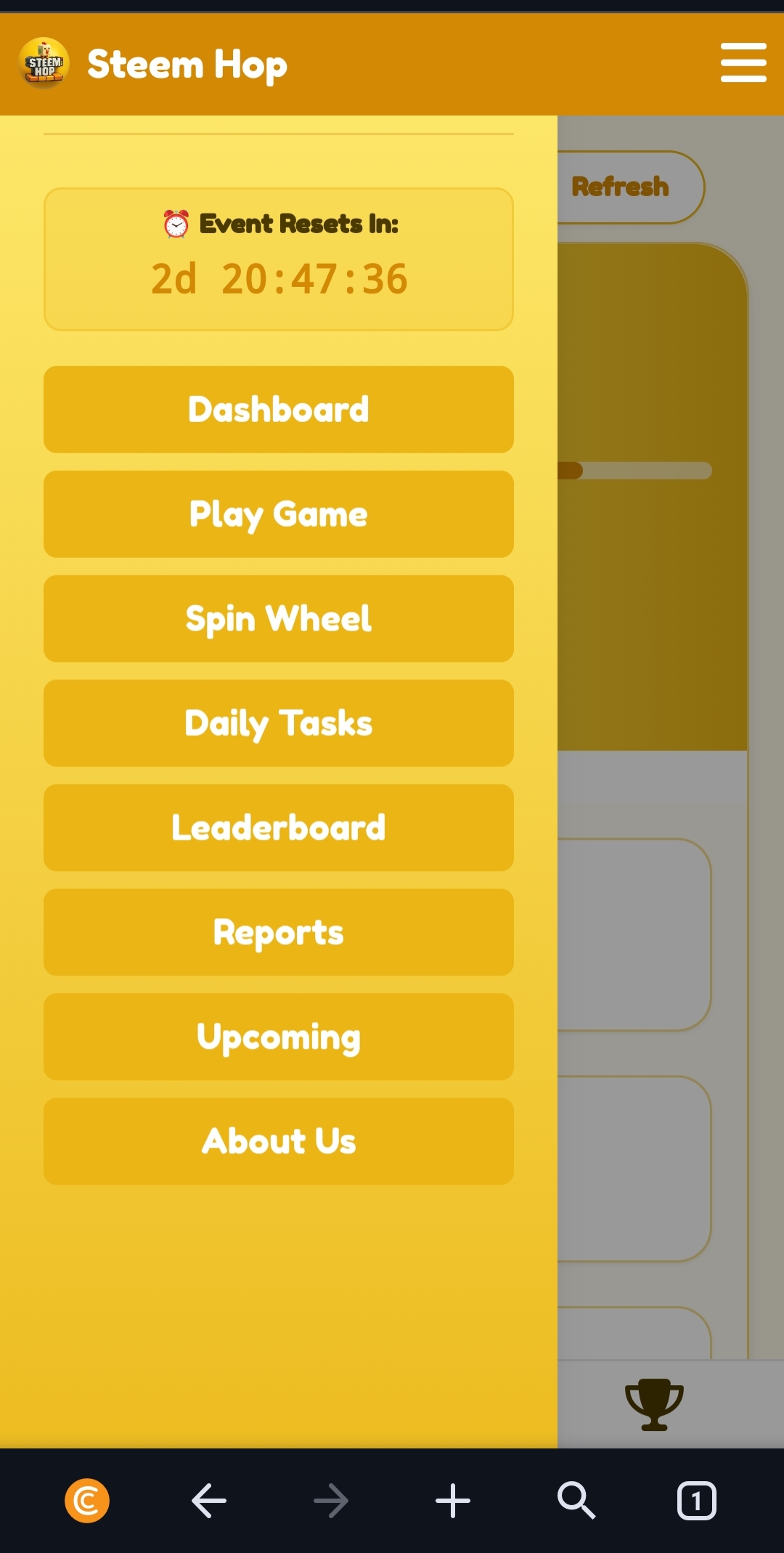Go to Spin Wheel
784x1553 pixels.
[279, 619]
